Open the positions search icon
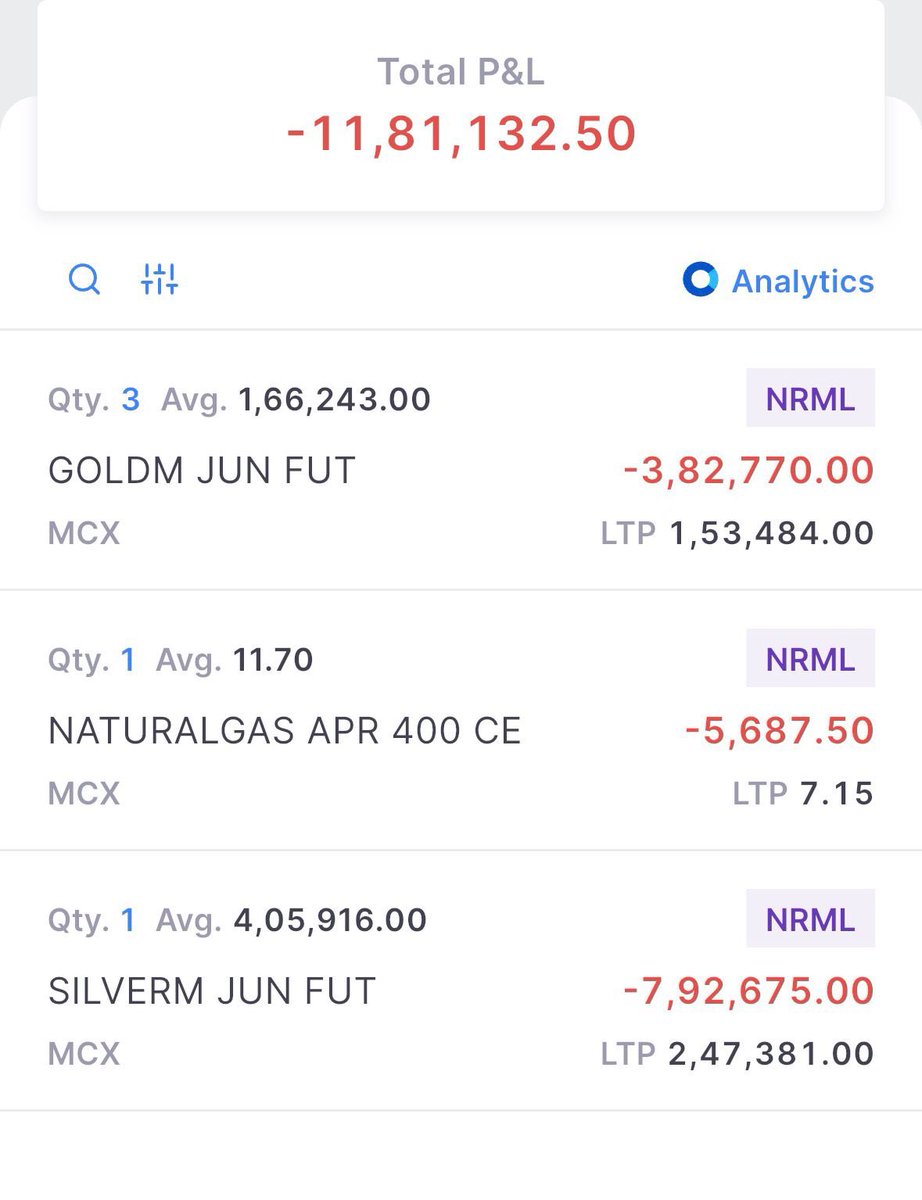Screen dimensions: 922x1200 [84, 280]
